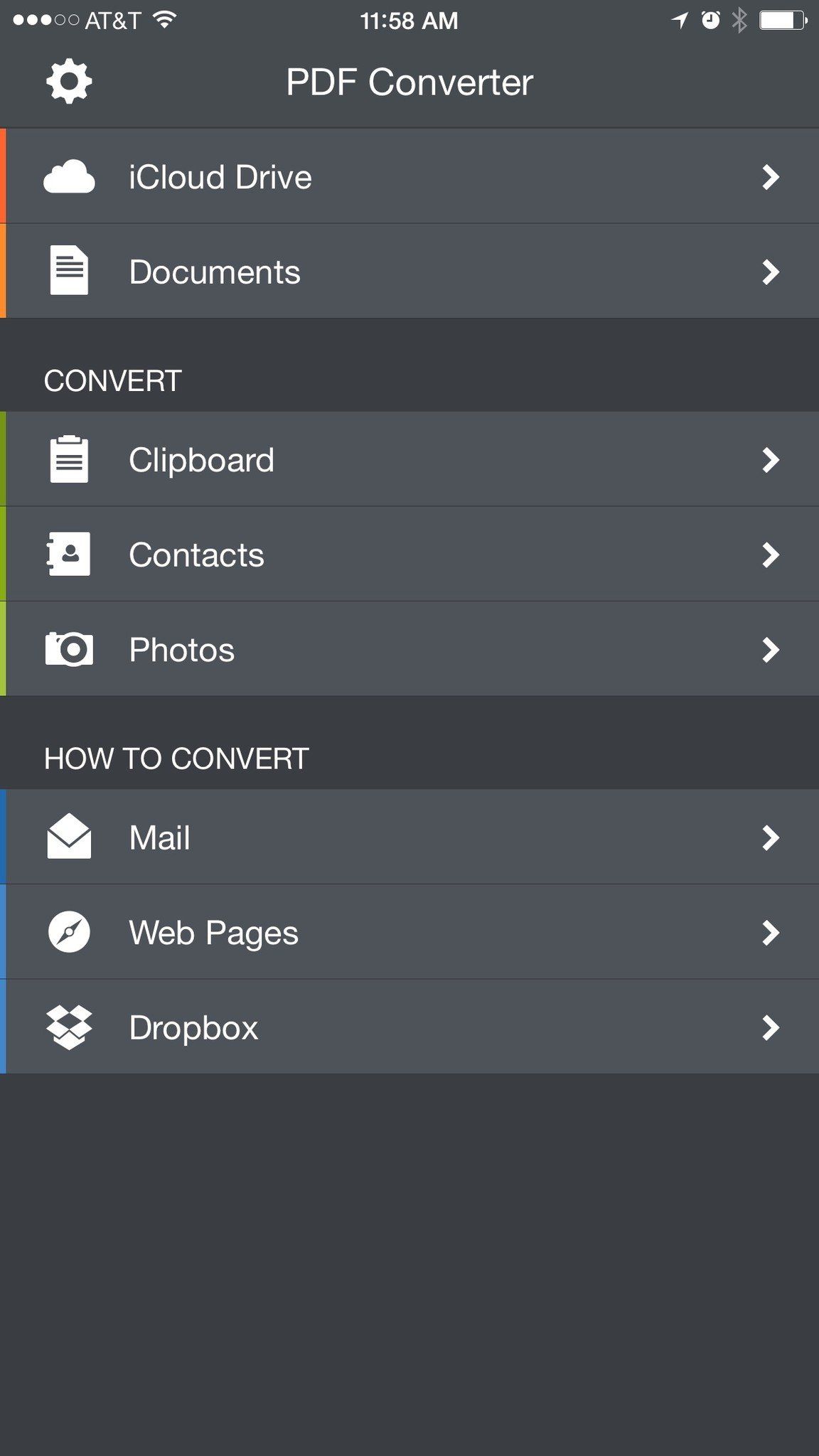Tap the PDF Converter title
Screen dimensions: 819x1456
pyautogui.click(x=409, y=81)
